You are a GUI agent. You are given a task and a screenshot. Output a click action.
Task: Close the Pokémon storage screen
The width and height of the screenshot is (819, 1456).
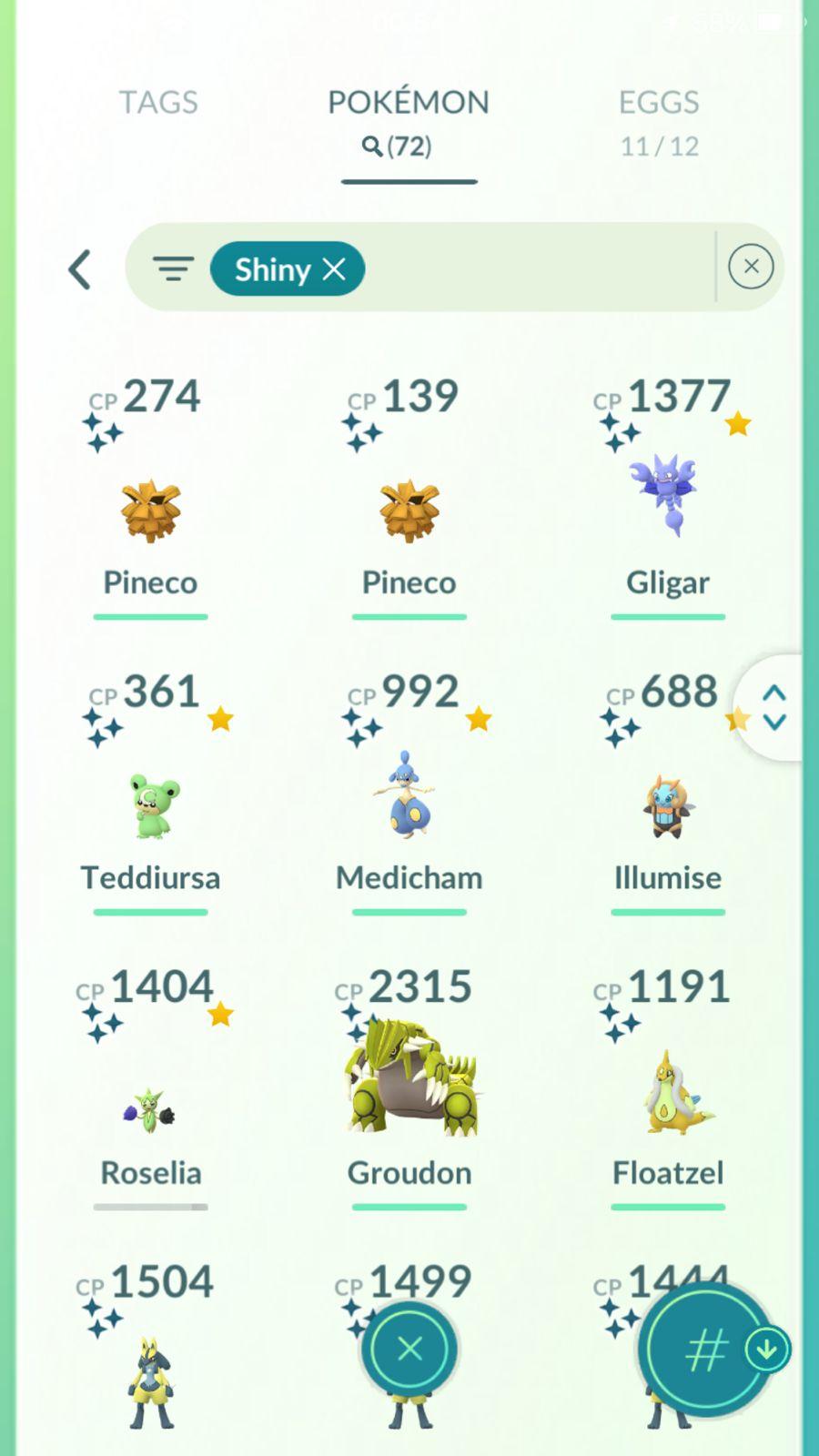coord(409,1349)
